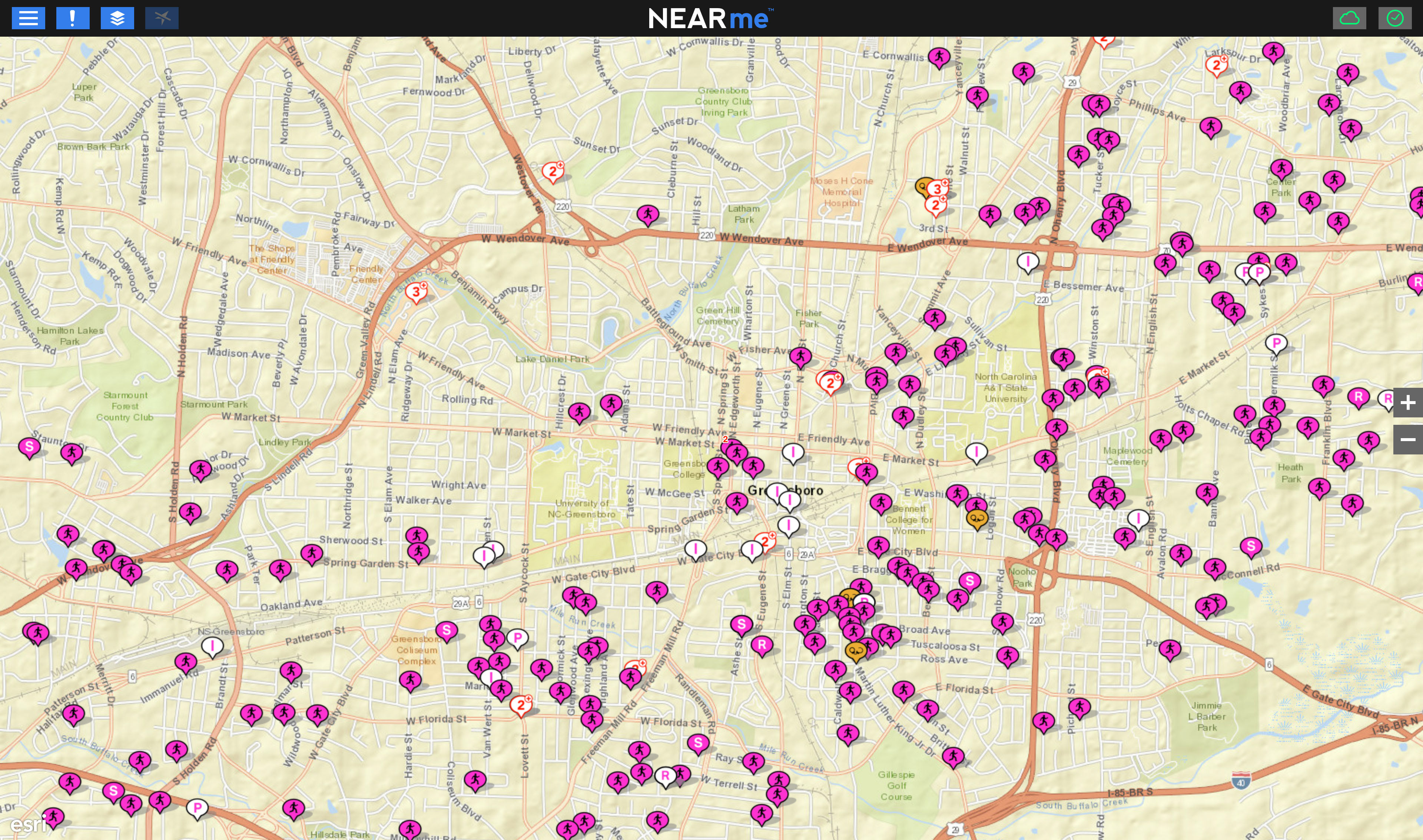This screenshot has height=840, width=1423.
Task: Open the cluster marker 2 near Larkspur Dr
Action: tap(1216, 65)
